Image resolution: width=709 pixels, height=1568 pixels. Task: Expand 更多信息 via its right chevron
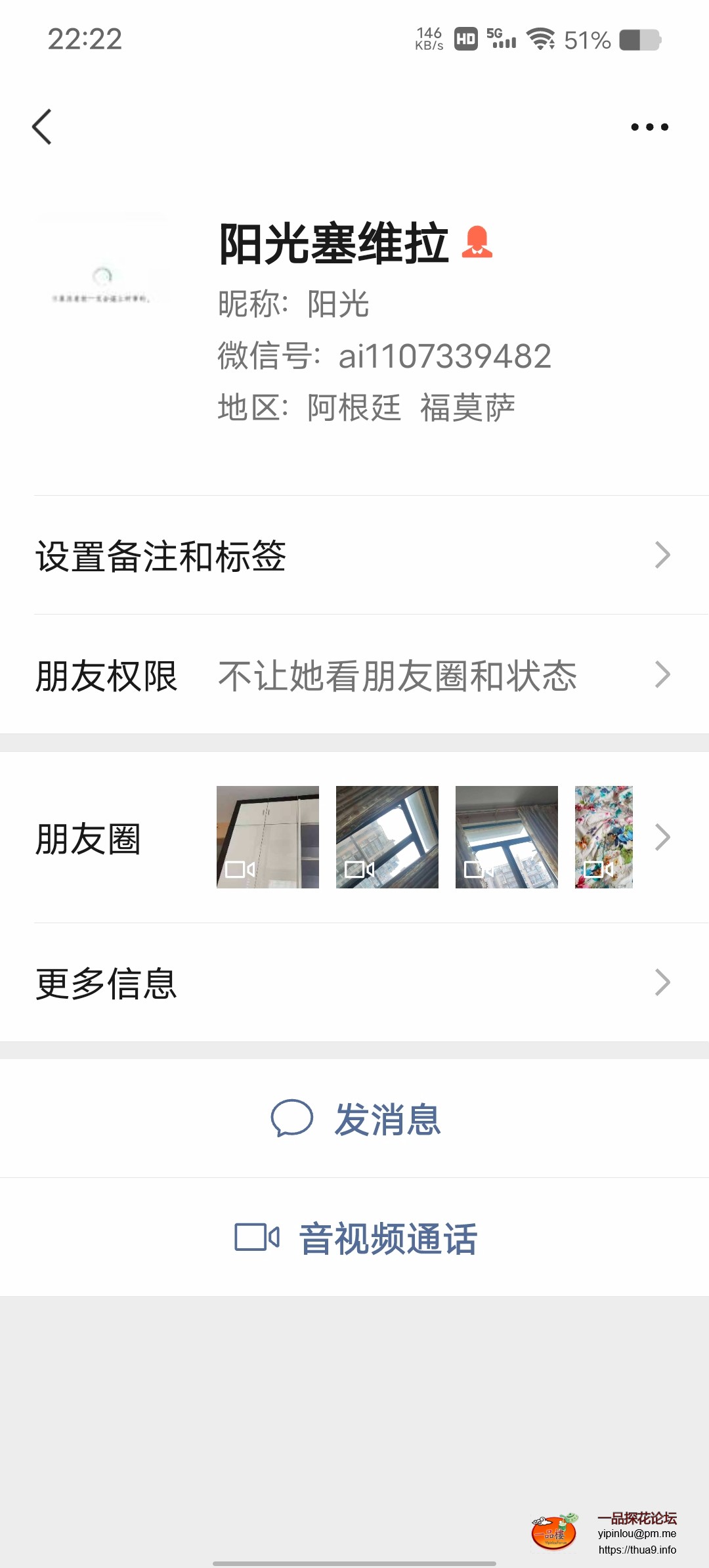(x=663, y=981)
